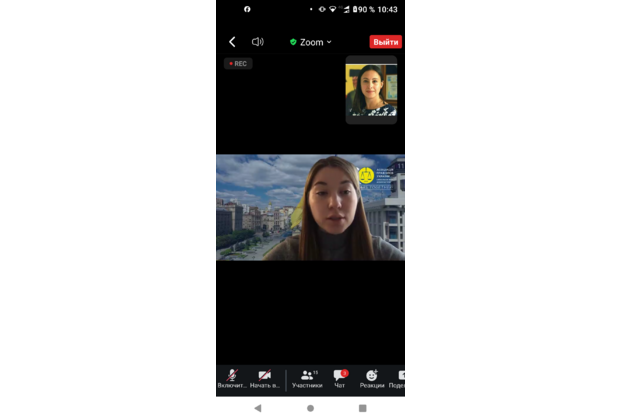620x420 pixels.
Task: Tap the system home button
Action: pyautogui.click(x=310, y=408)
